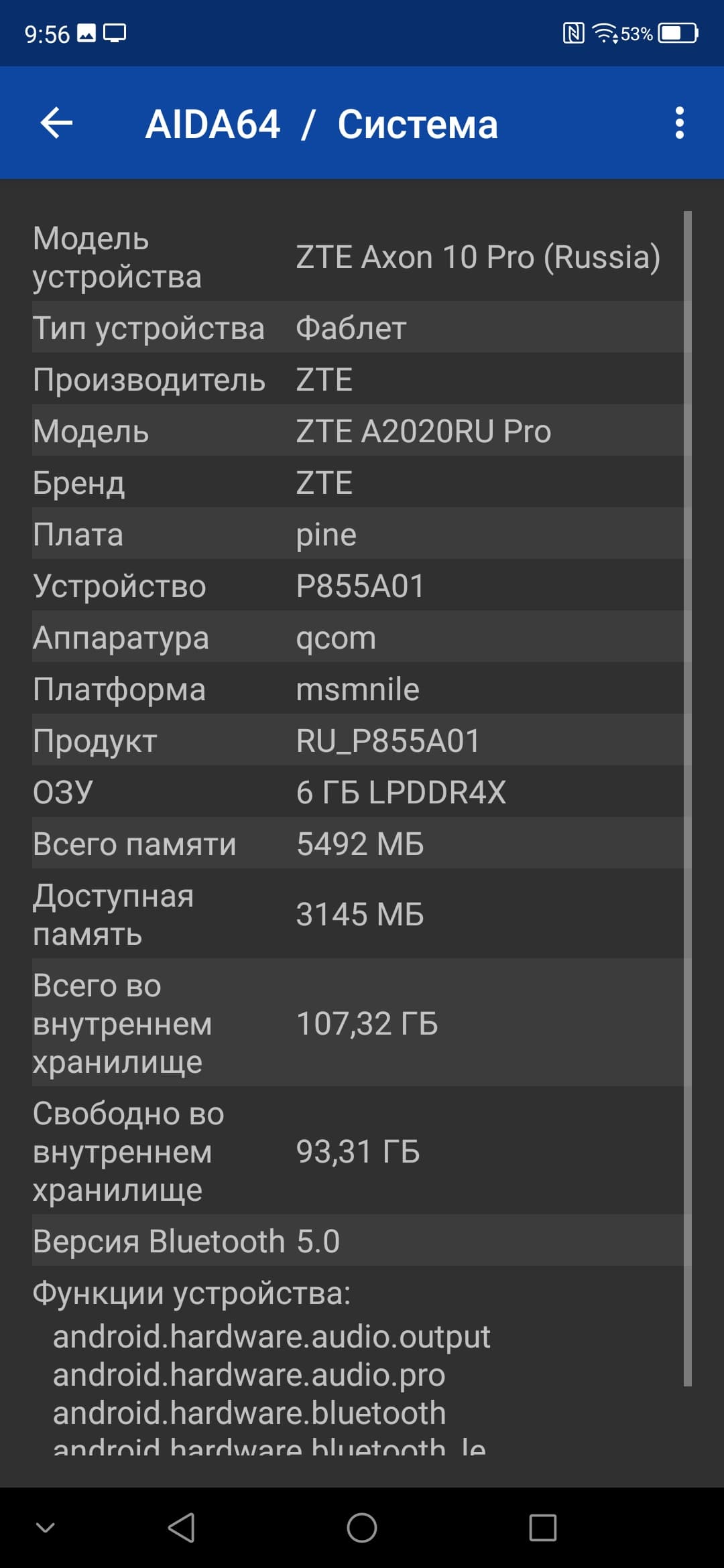724x1568 pixels.
Task: Hide the navigation bar with the chevron
Action: (x=46, y=1527)
